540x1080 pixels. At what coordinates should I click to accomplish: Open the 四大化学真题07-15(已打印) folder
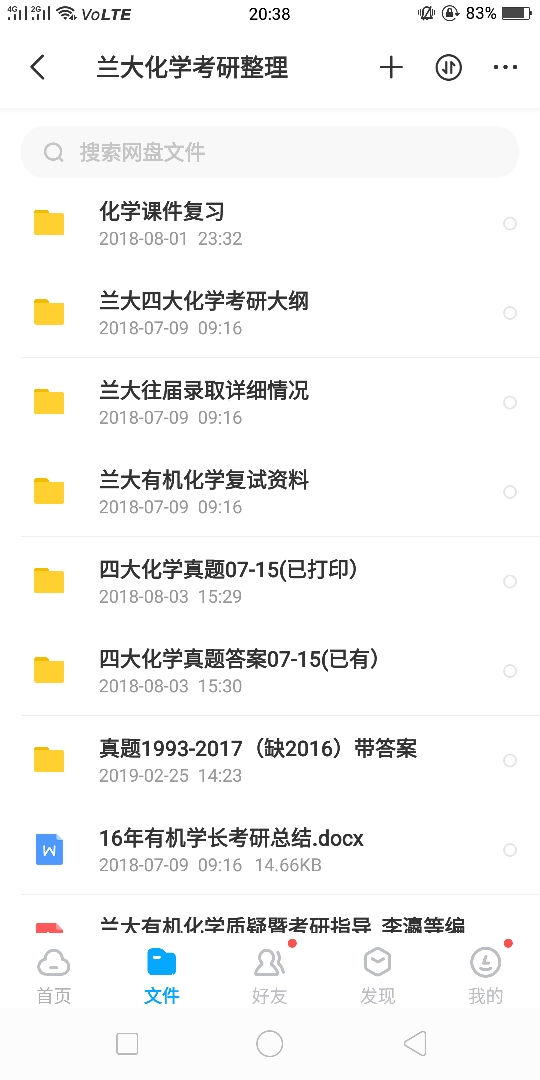(x=270, y=581)
